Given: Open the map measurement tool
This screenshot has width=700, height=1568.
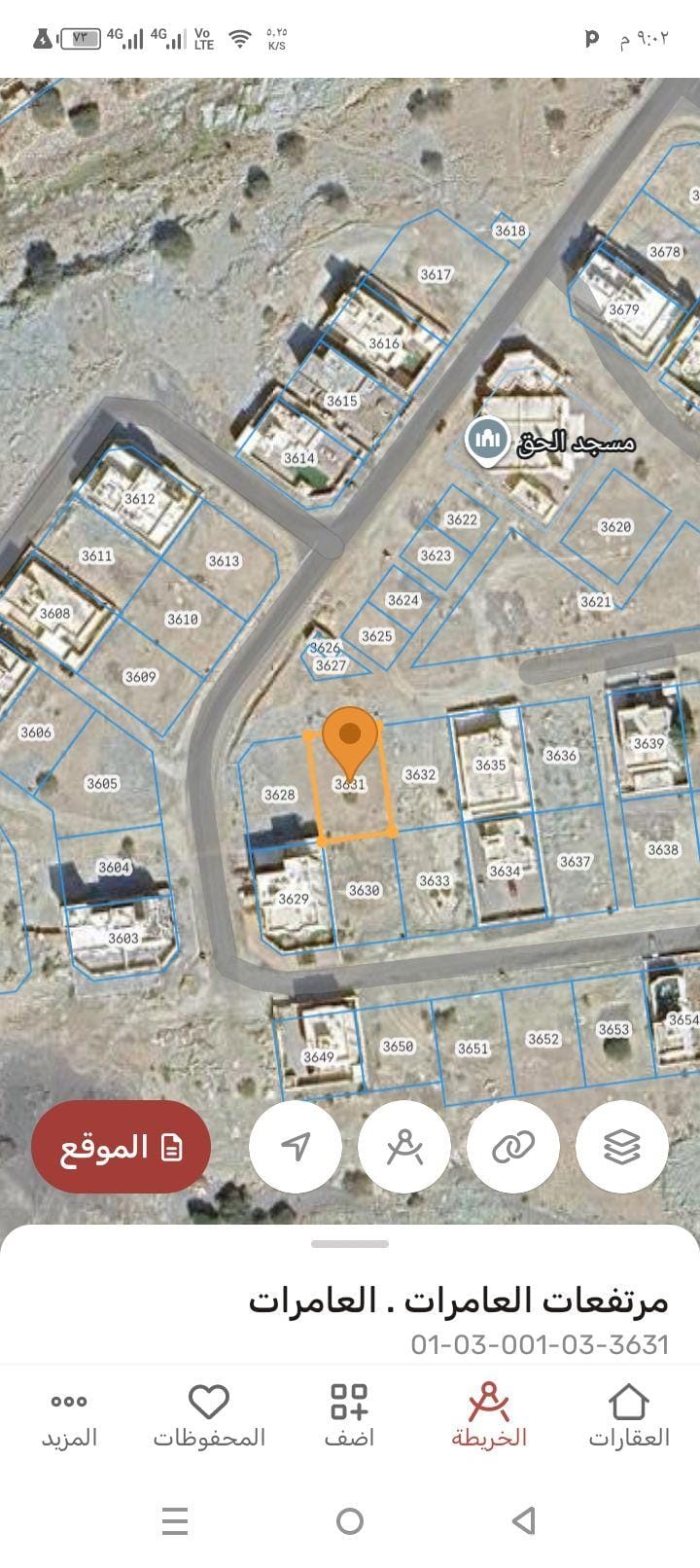Looking at the screenshot, I should point(404,1147).
